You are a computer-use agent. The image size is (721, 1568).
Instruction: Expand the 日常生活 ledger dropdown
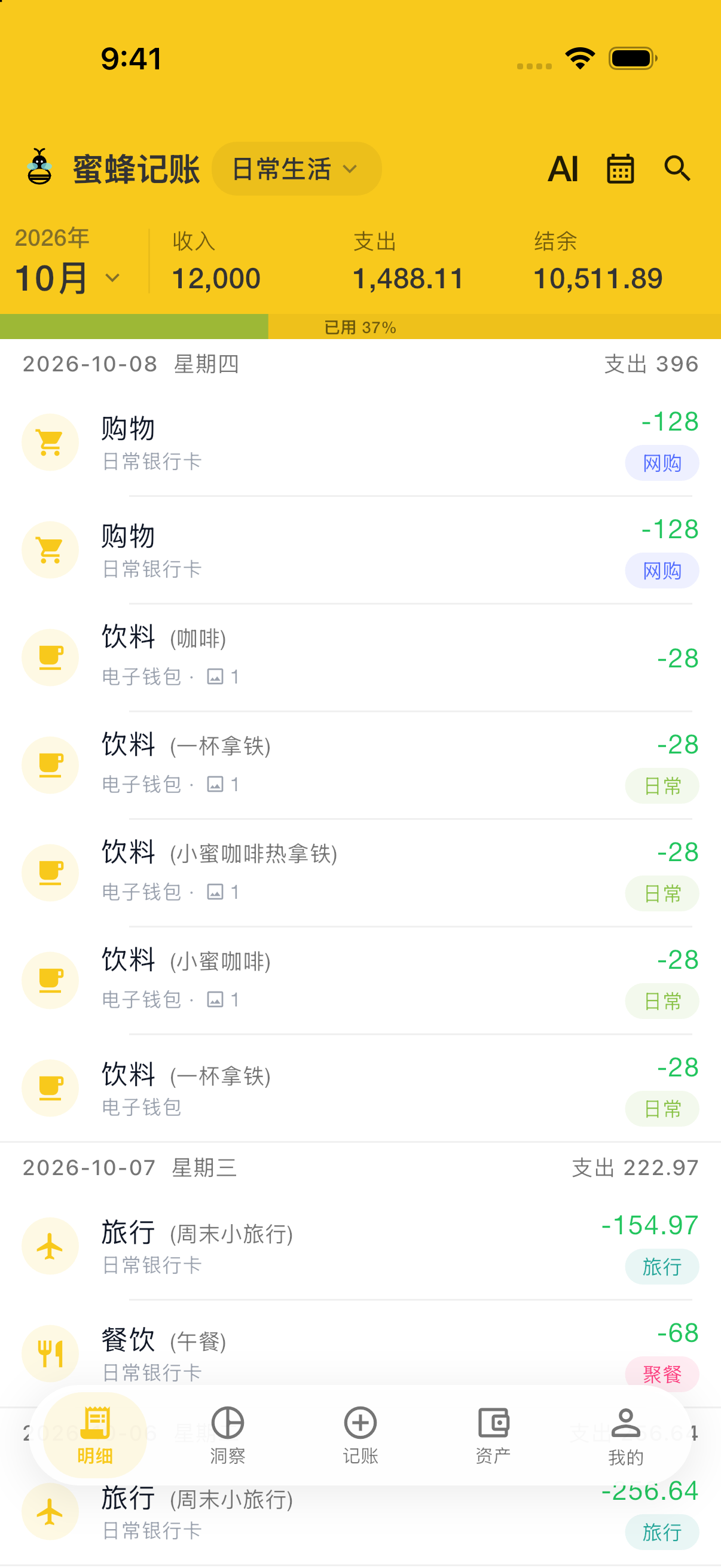click(297, 169)
